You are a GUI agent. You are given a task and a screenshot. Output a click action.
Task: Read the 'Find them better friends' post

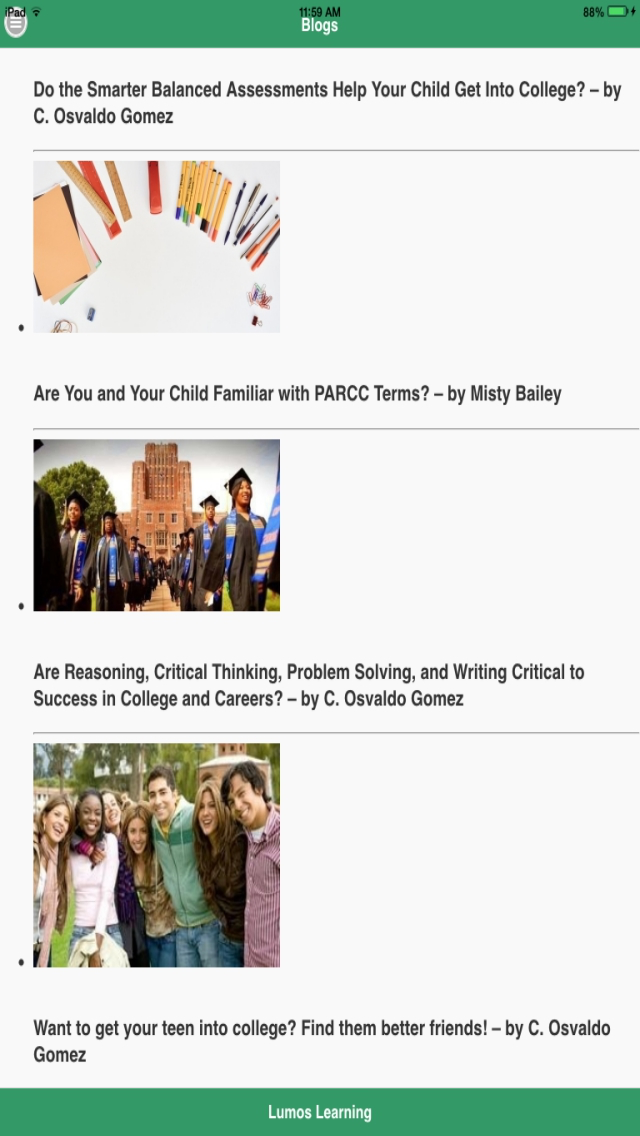[321, 1041]
